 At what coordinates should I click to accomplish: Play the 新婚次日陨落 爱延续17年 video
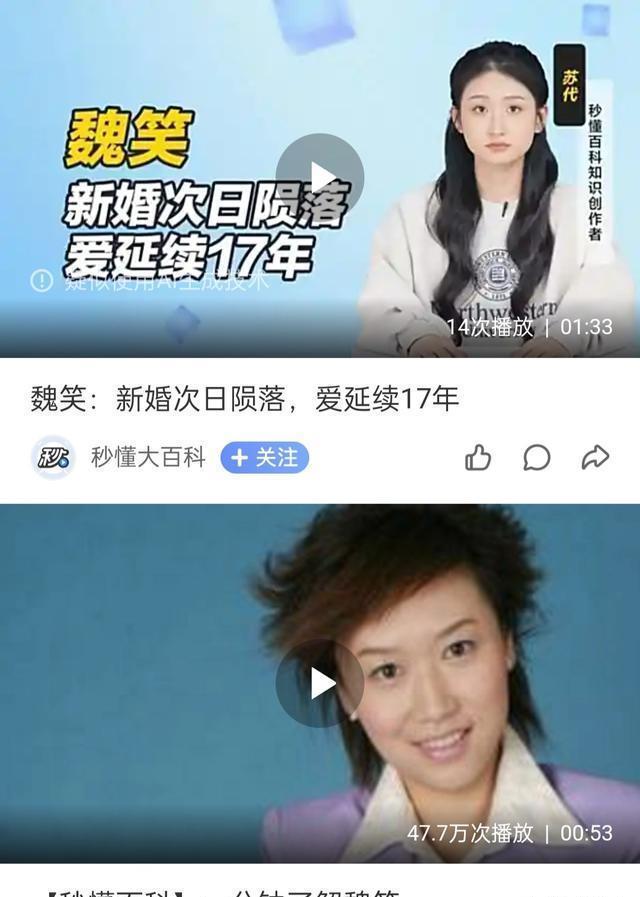[320, 177]
